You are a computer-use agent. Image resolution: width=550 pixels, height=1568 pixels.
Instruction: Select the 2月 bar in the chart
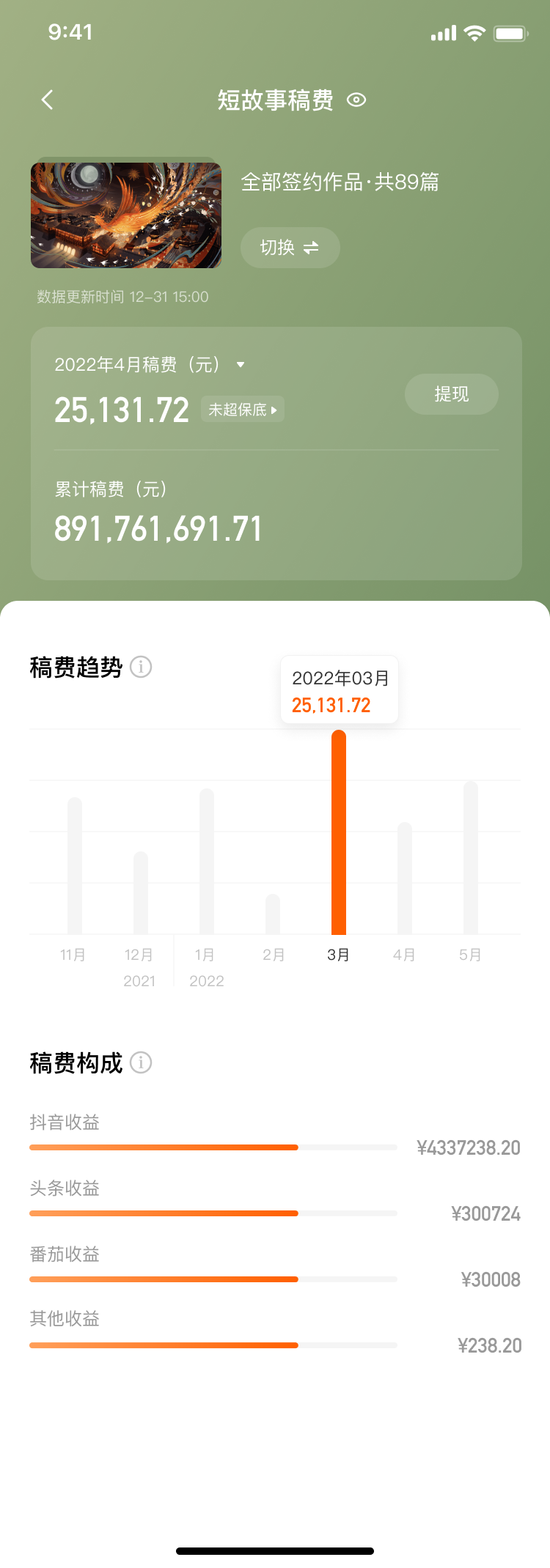273,914
